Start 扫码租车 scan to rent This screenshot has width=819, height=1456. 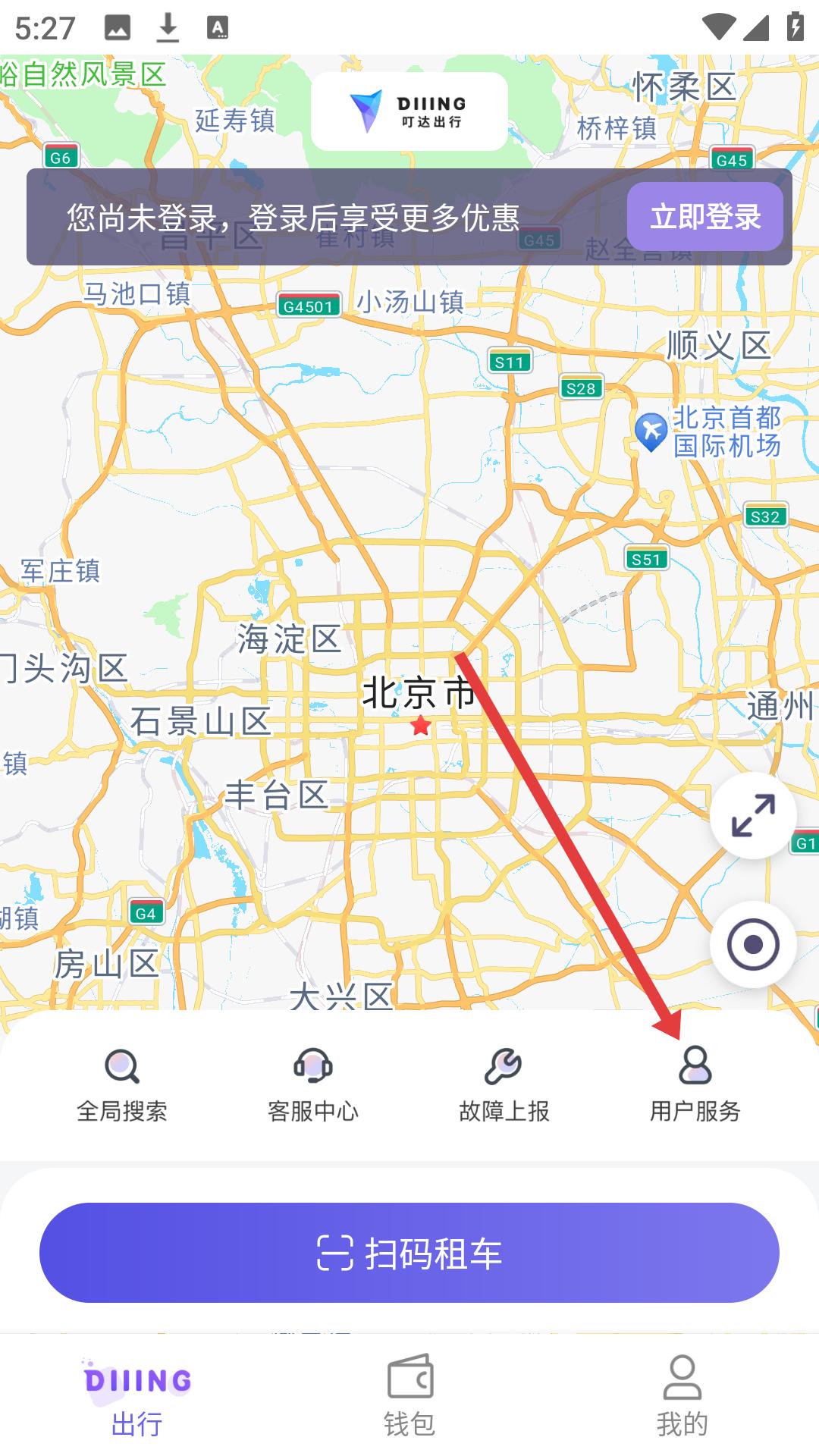409,1253
